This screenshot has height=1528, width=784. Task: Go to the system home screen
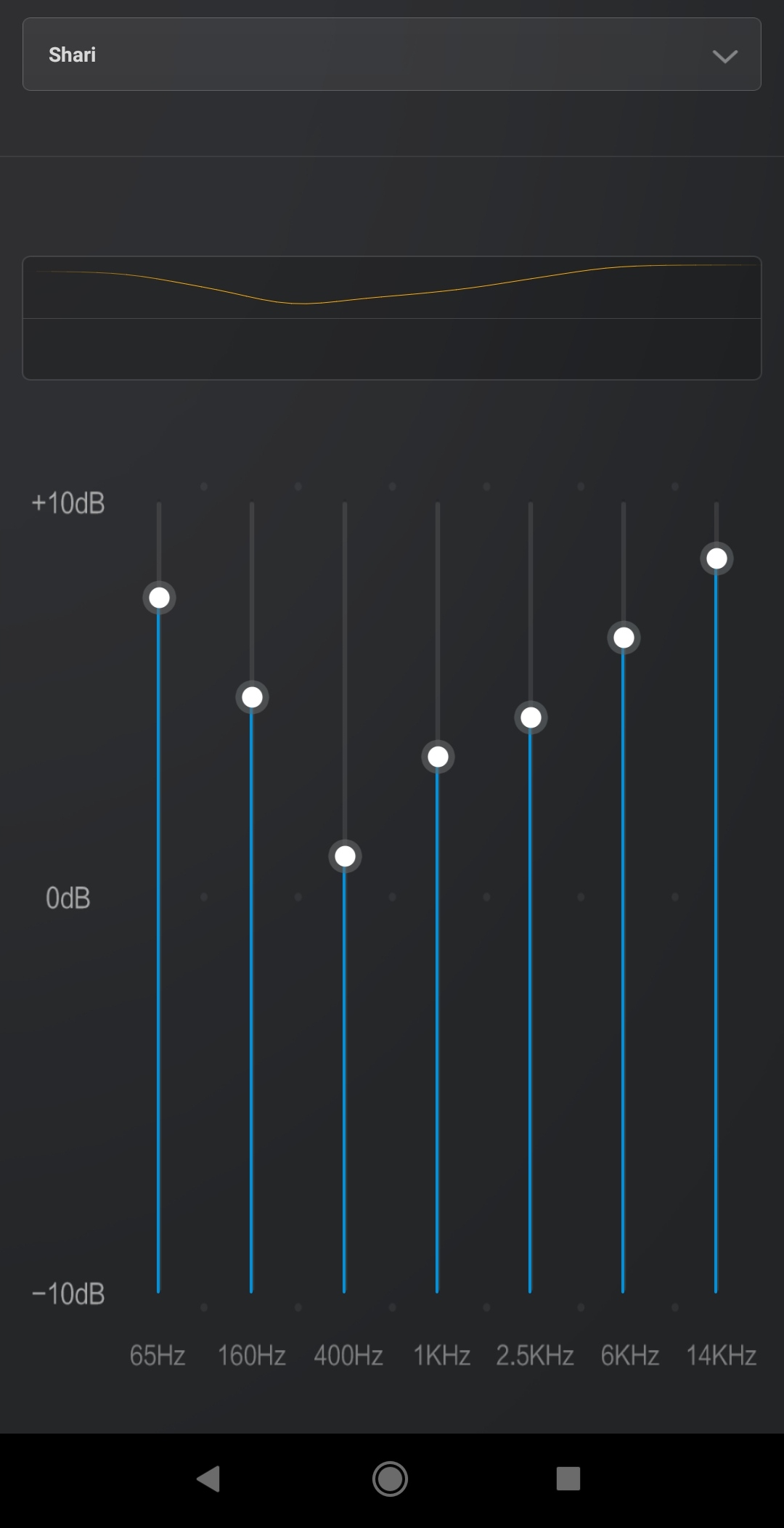390,1478
